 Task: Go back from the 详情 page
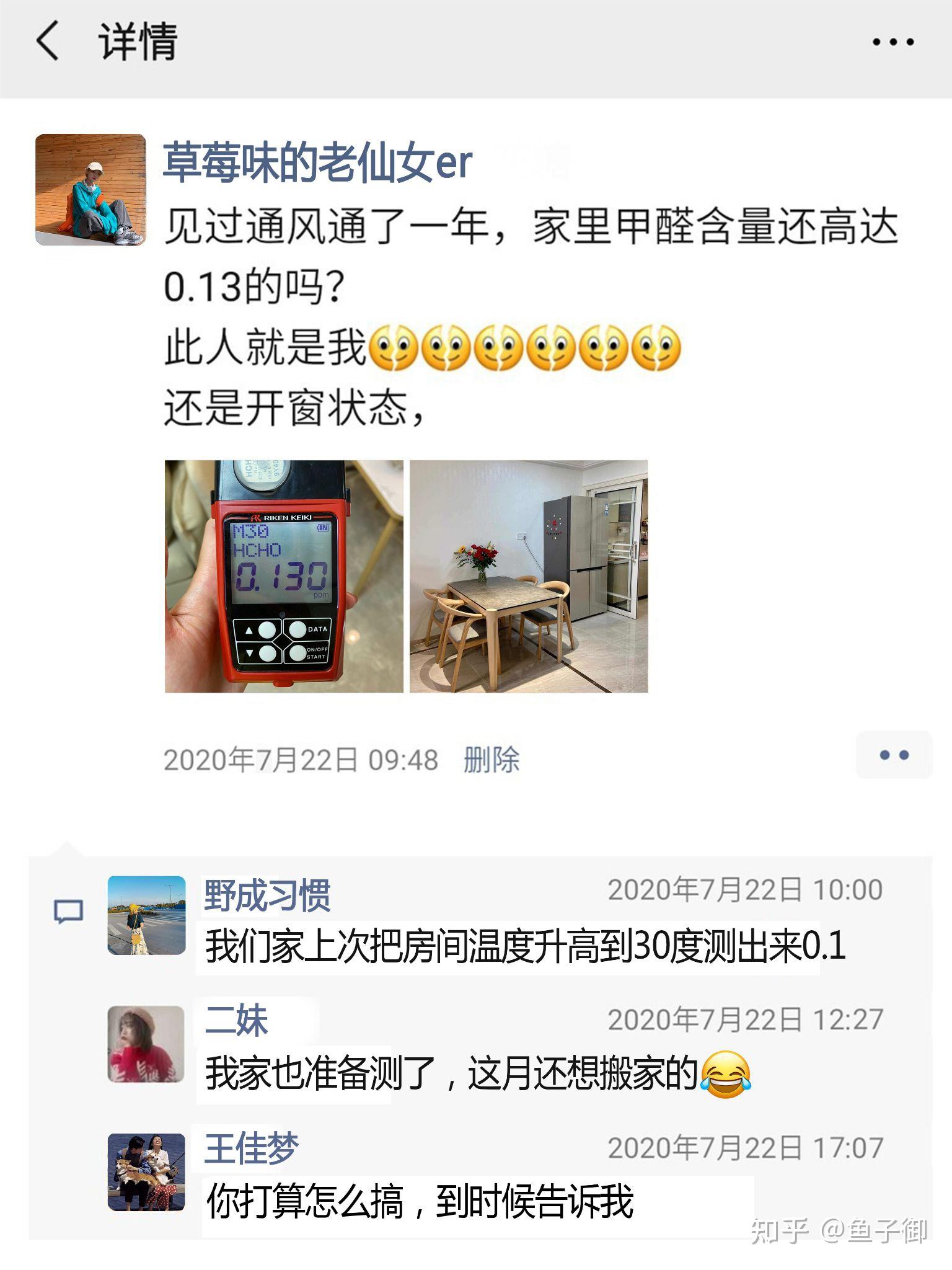[x=48, y=41]
